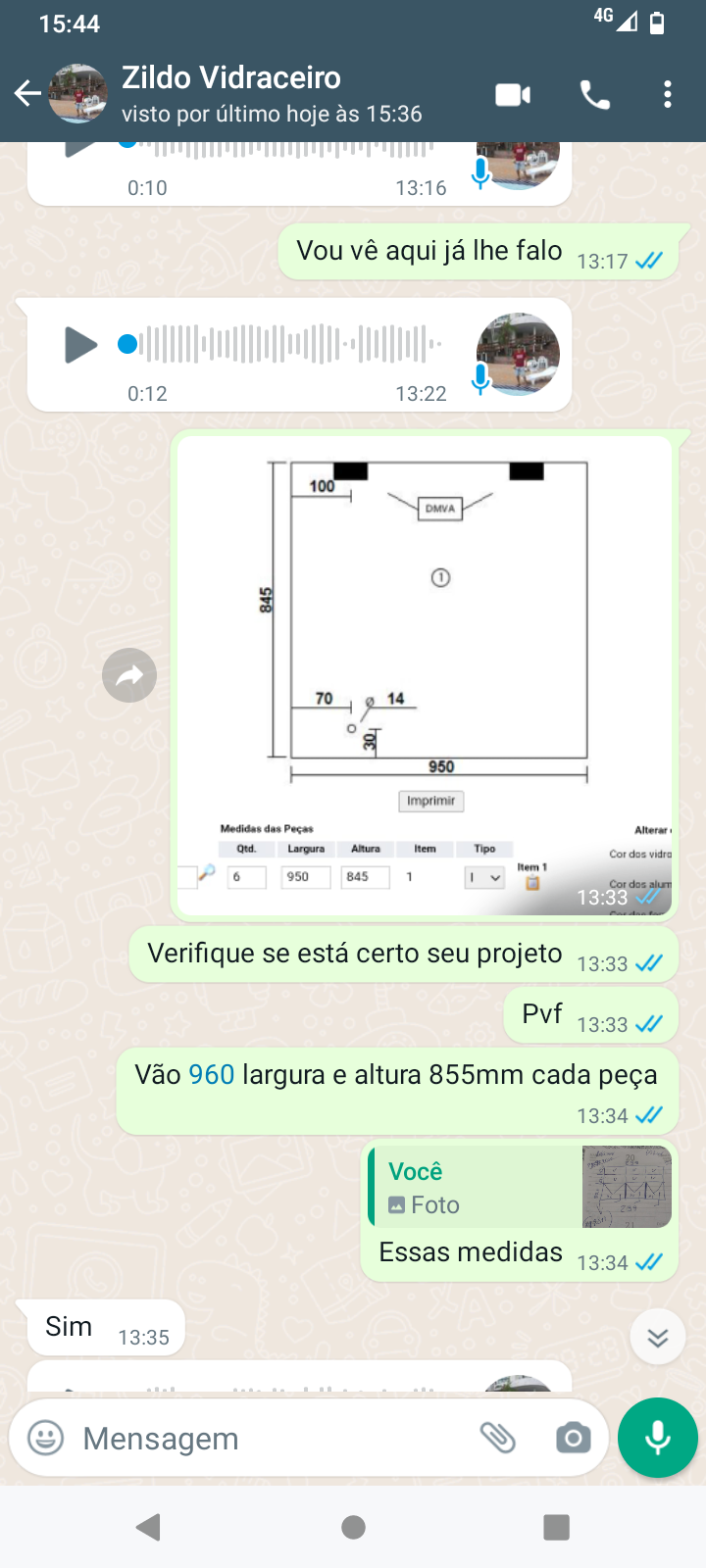The width and height of the screenshot is (706, 1568).
Task: Go back to the chat list
Action: [27, 94]
